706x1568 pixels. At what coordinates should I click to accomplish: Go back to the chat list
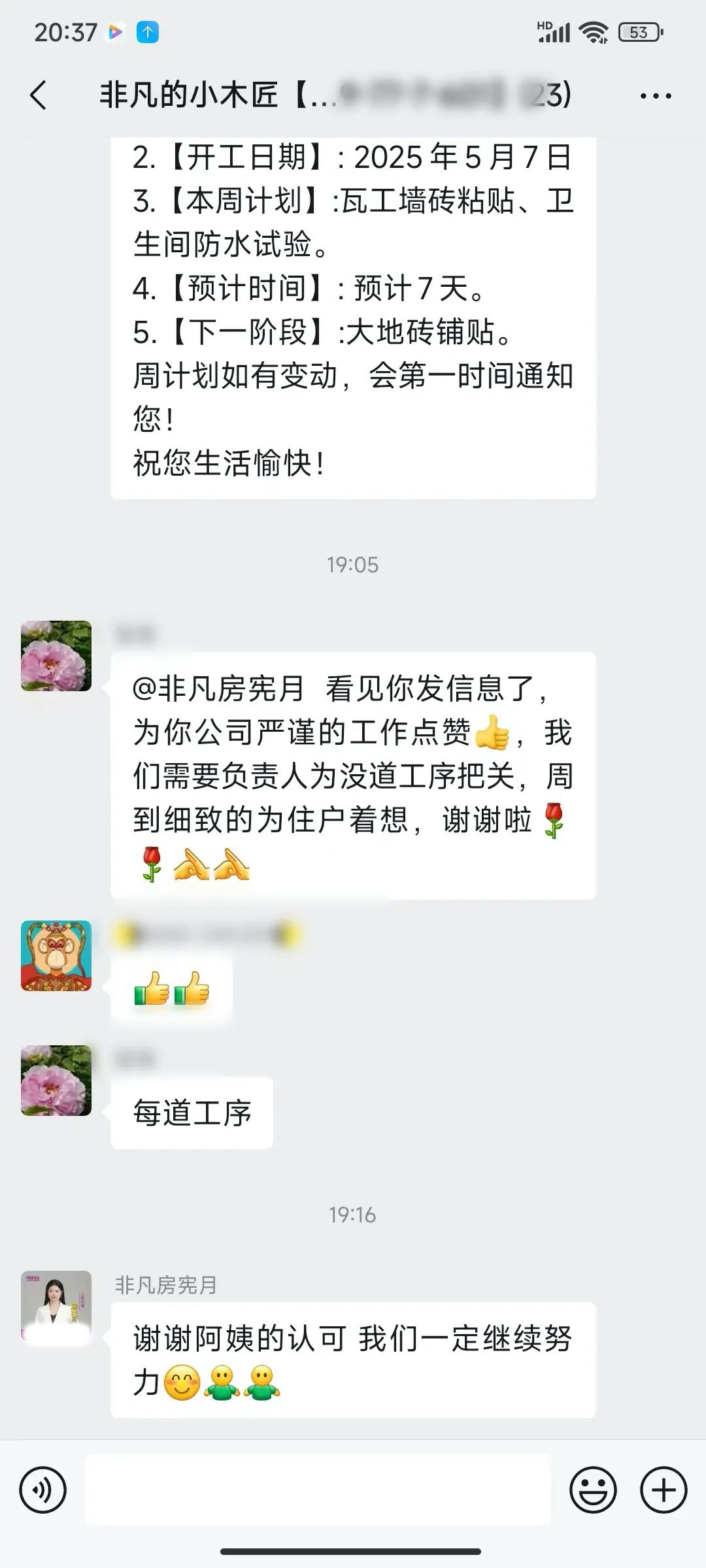tap(39, 95)
